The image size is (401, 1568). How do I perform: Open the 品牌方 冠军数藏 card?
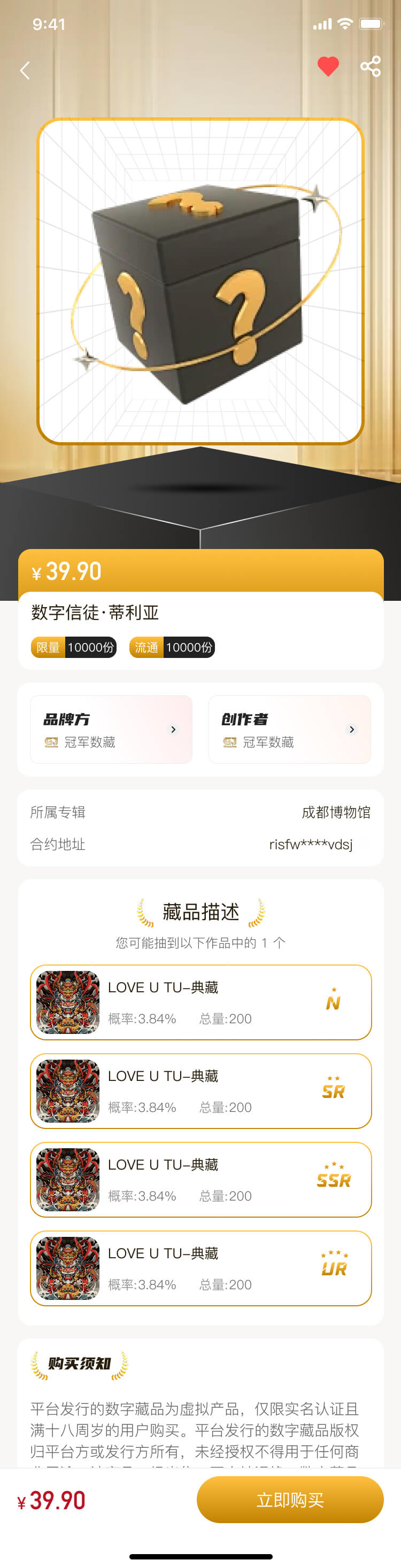coord(111,729)
